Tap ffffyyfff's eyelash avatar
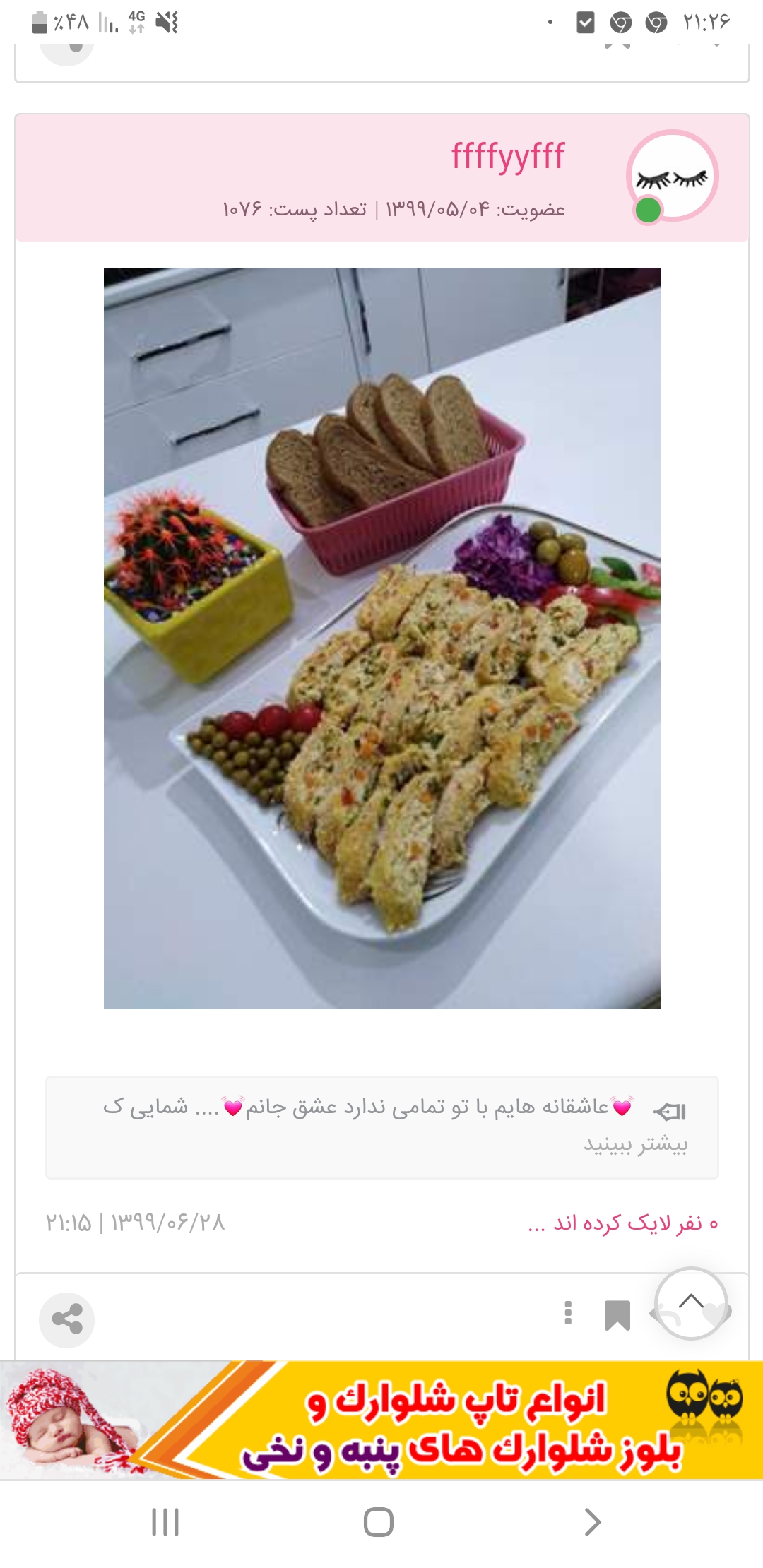 click(x=672, y=176)
